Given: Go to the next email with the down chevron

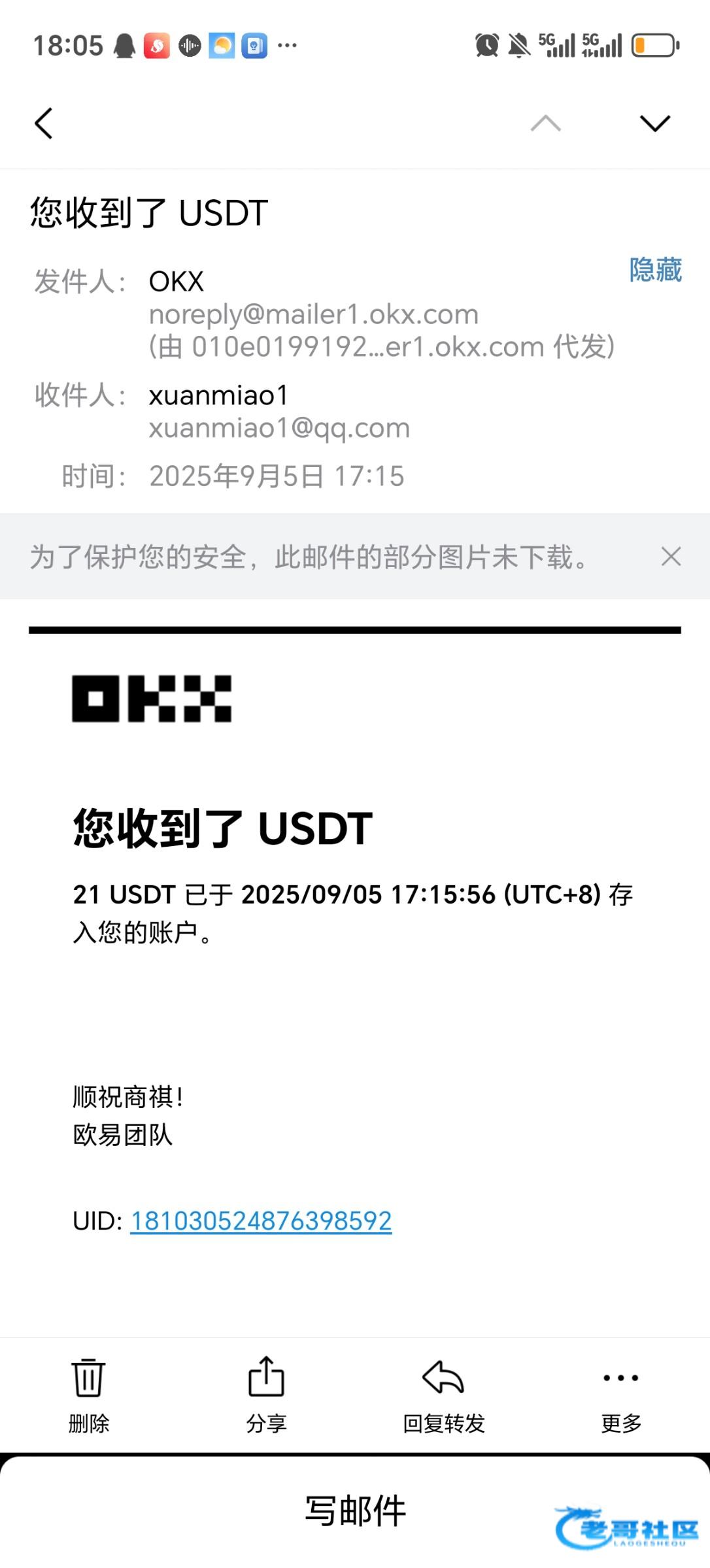Looking at the screenshot, I should click(654, 123).
